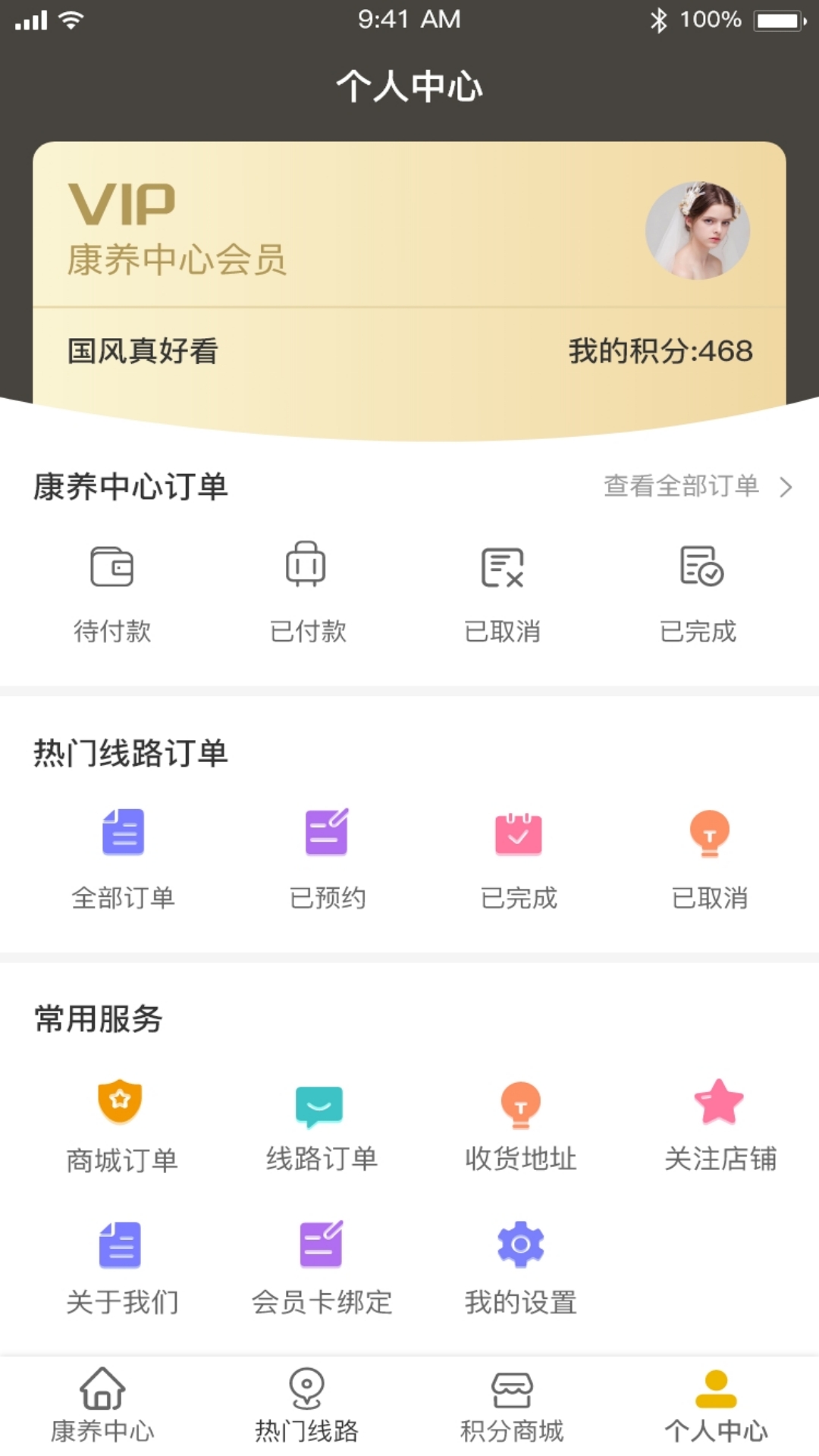Click 查看全部订单 to view all orders

[x=680, y=488]
